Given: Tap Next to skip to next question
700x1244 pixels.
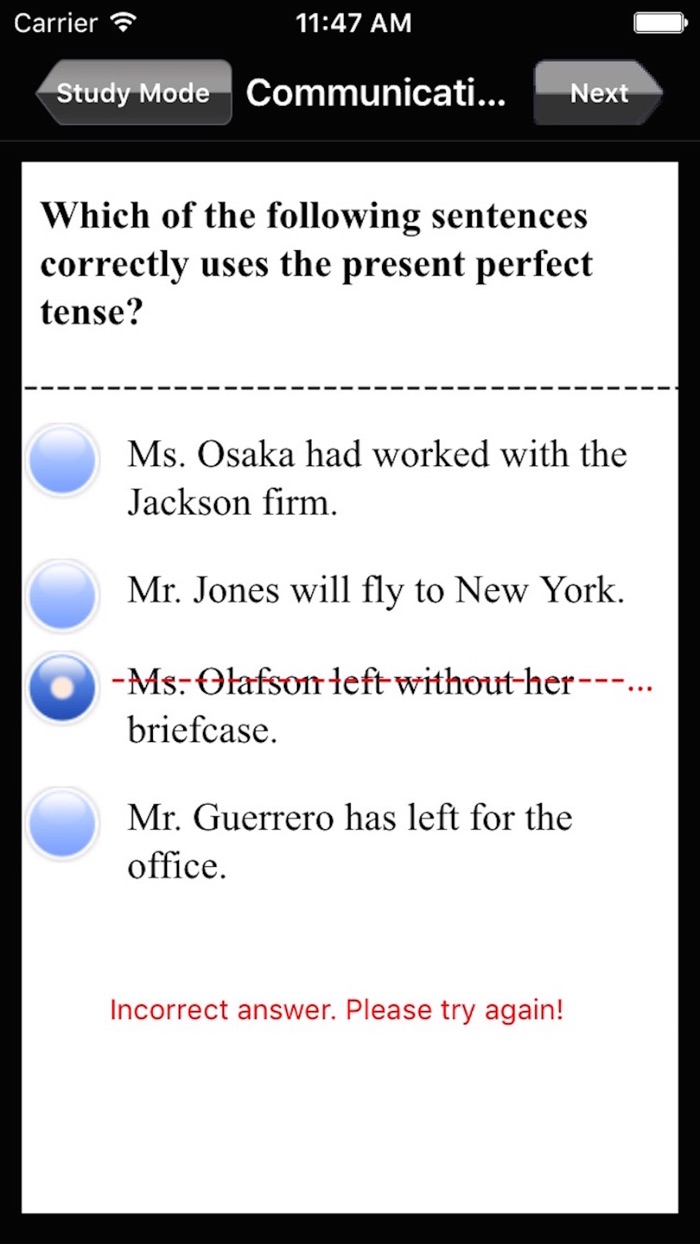Looking at the screenshot, I should (598, 93).
